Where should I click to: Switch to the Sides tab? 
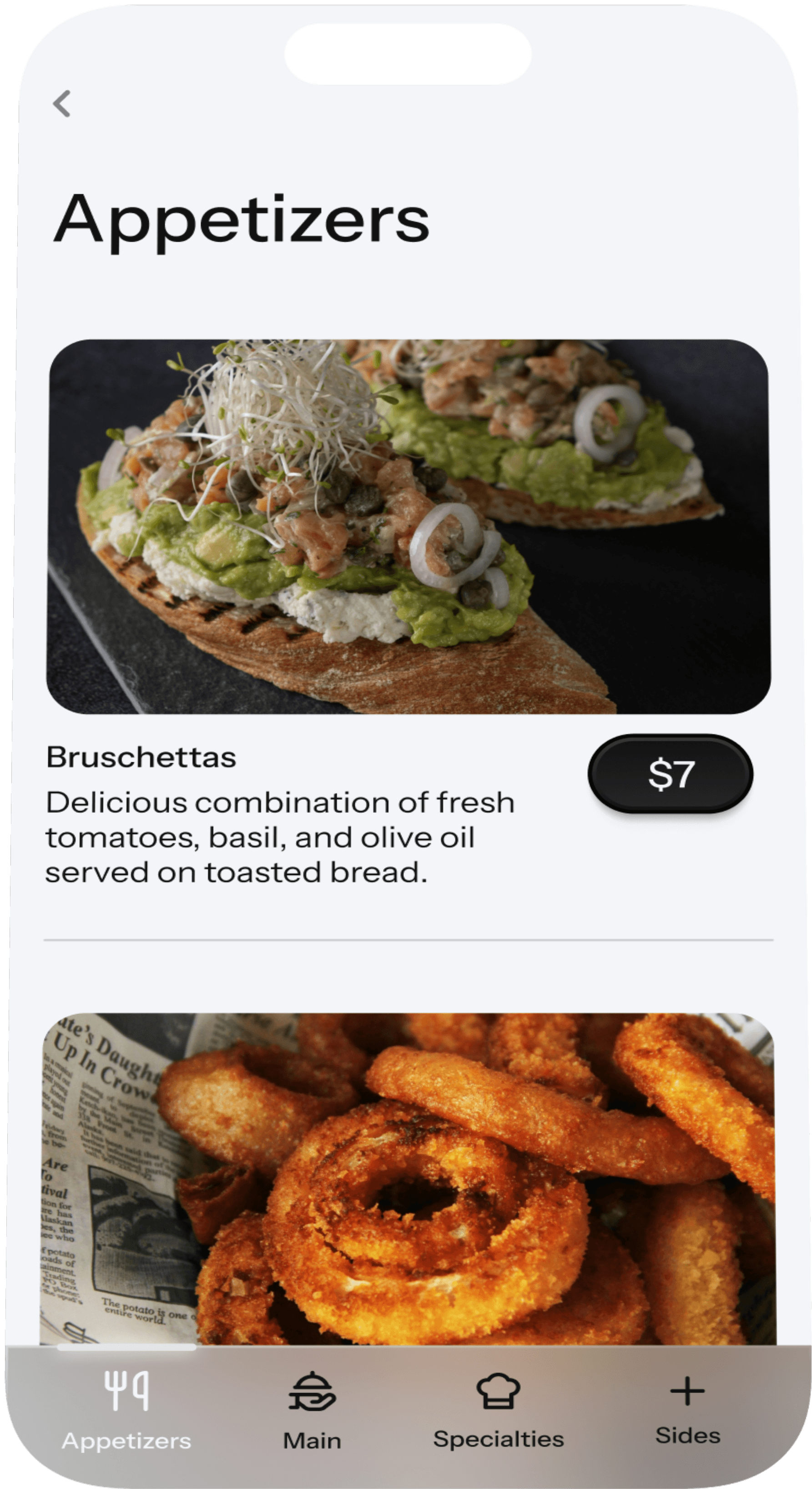pos(687,1410)
